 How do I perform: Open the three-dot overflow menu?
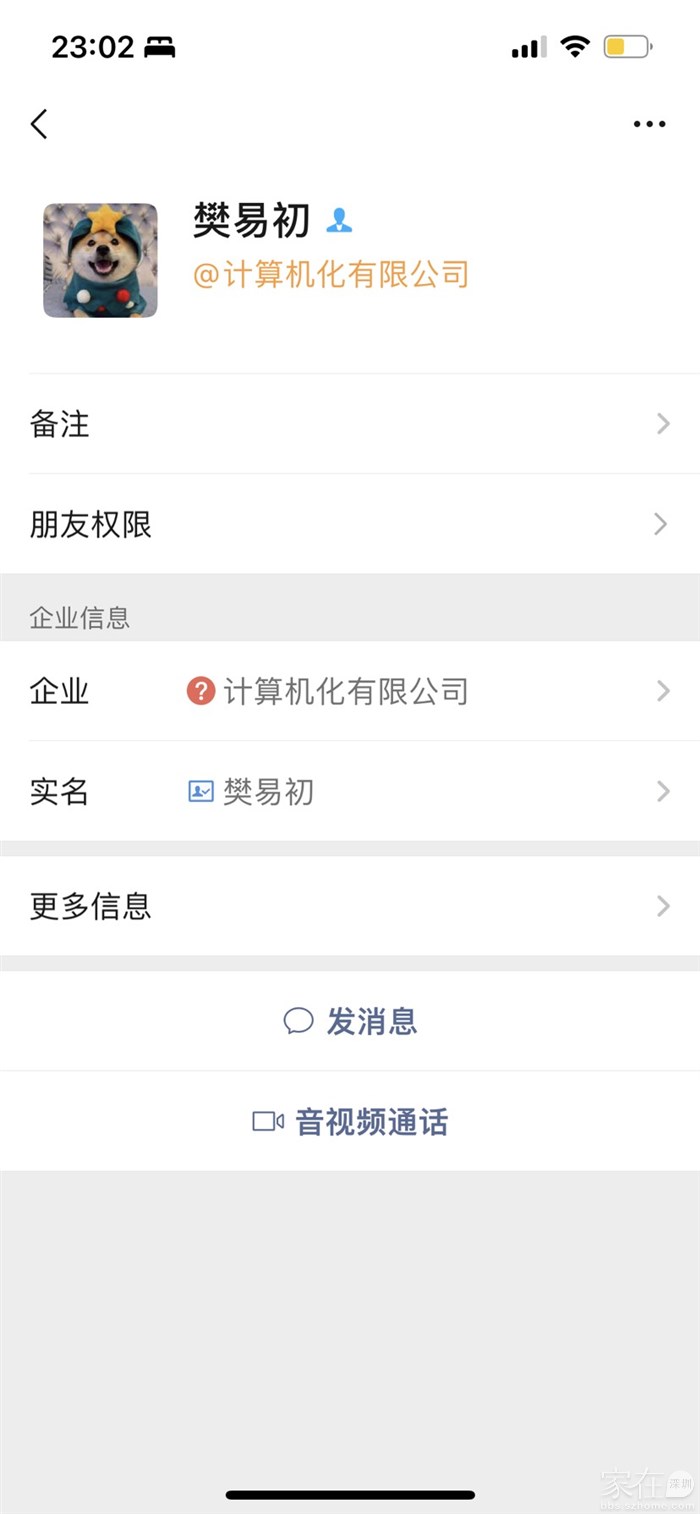tap(649, 124)
